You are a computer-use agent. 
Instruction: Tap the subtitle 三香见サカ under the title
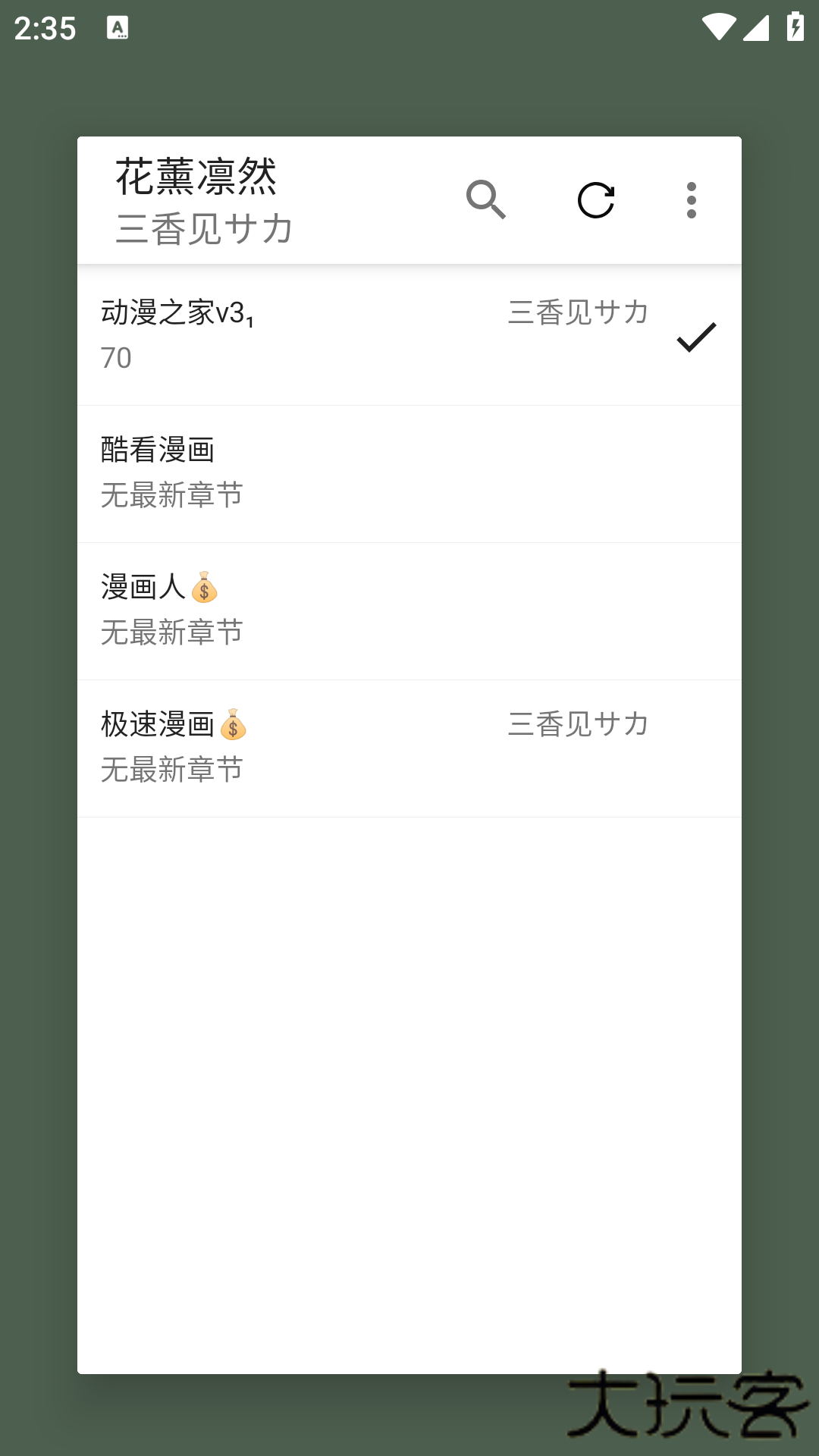click(x=205, y=227)
